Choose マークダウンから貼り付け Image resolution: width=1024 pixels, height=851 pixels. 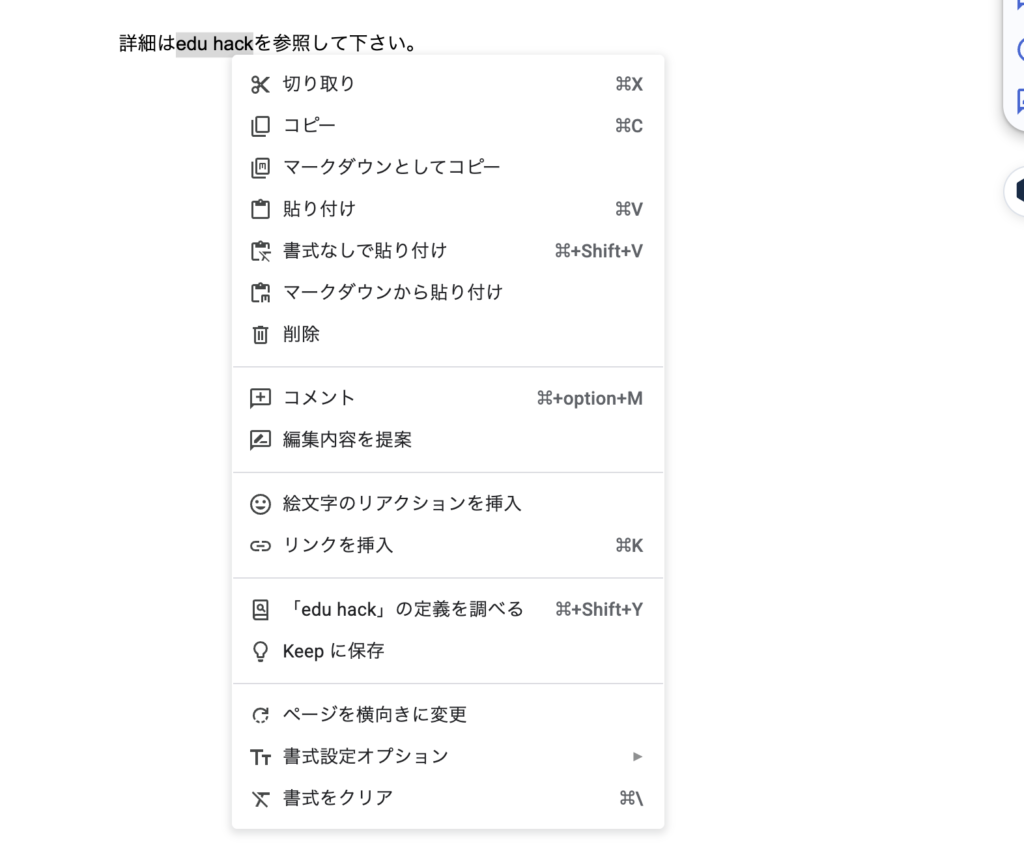[392, 293]
